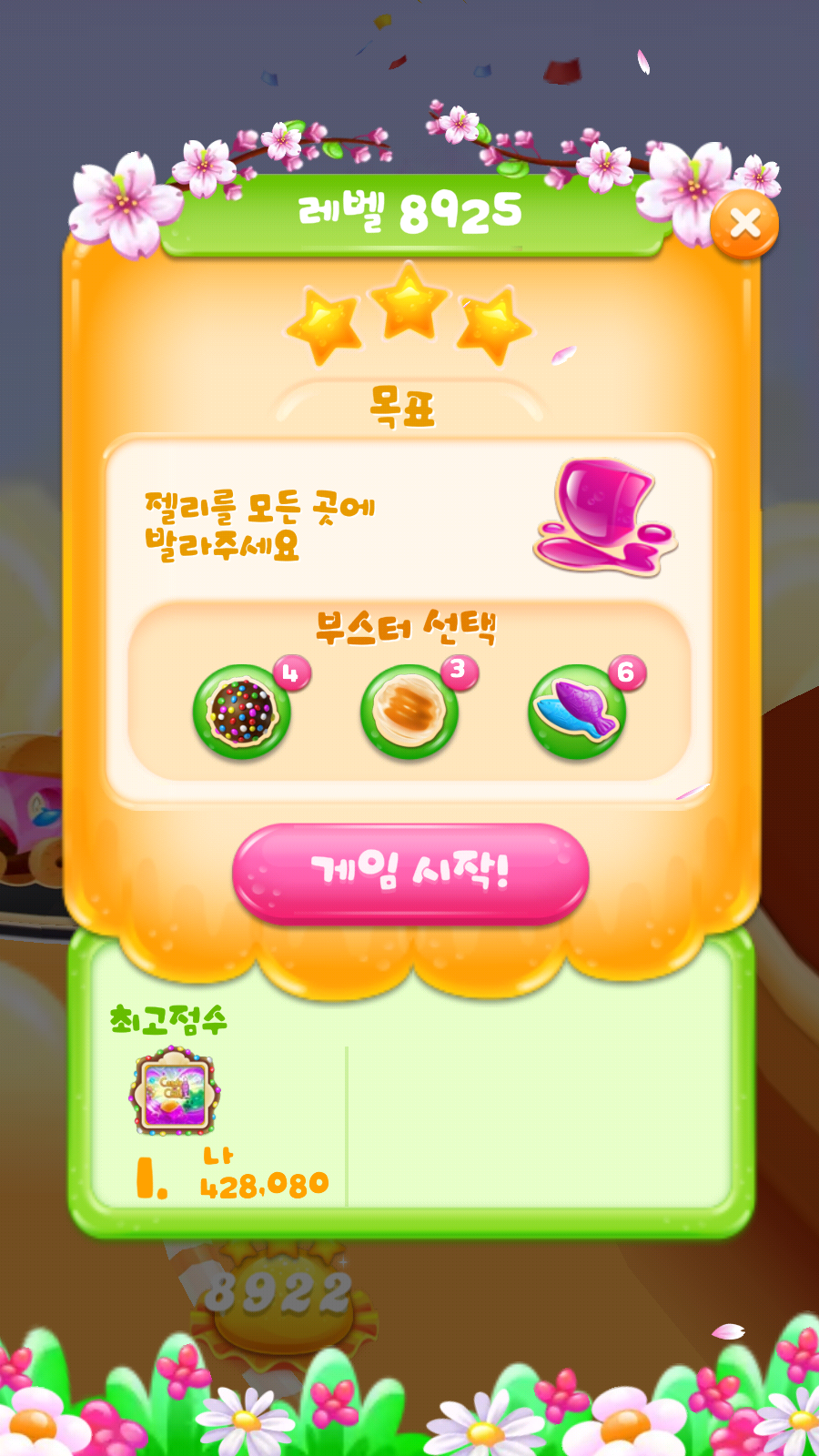The height and width of the screenshot is (1456, 819).
Task: Select the color bomb booster
Action: click(x=242, y=712)
